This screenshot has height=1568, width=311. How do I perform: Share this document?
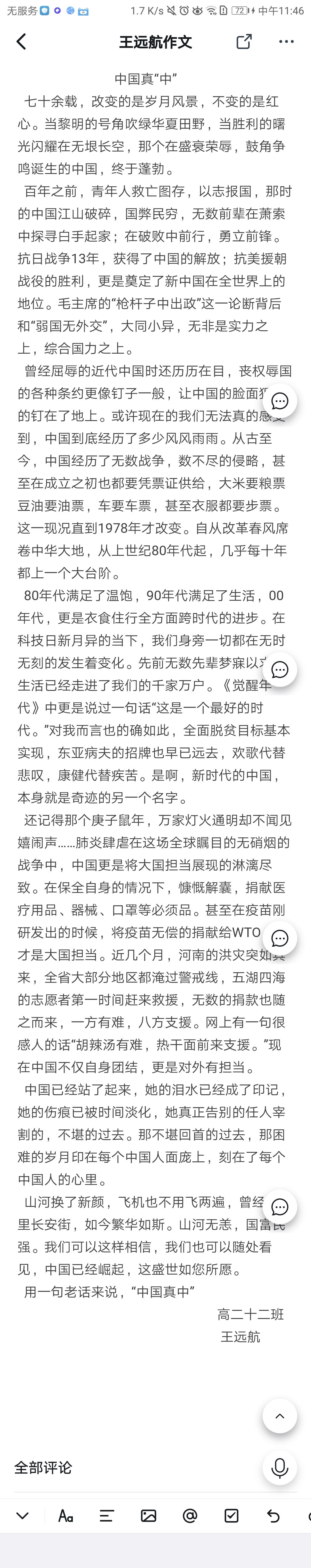(243, 41)
